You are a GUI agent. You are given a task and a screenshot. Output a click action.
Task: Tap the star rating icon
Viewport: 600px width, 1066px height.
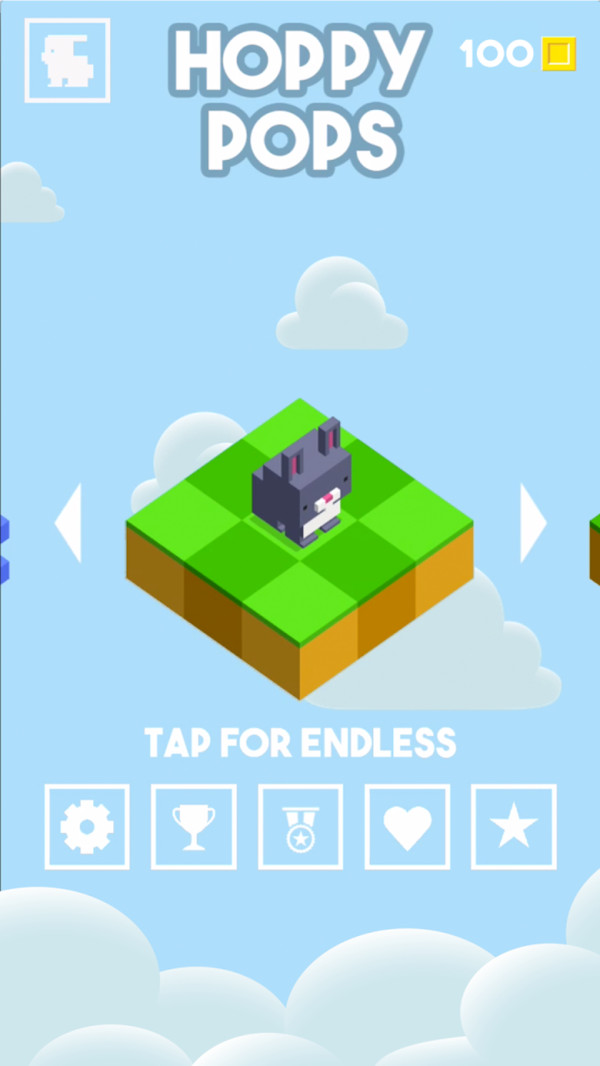[x=514, y=827]
